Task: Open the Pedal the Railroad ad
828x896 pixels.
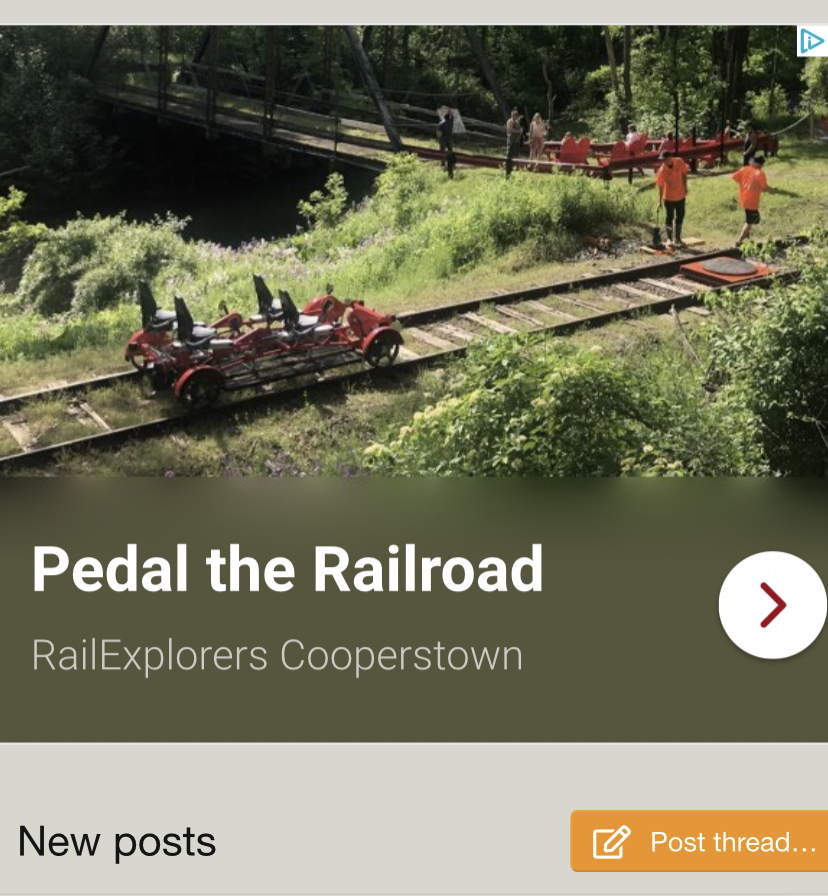Action: (x=288, y=570)
